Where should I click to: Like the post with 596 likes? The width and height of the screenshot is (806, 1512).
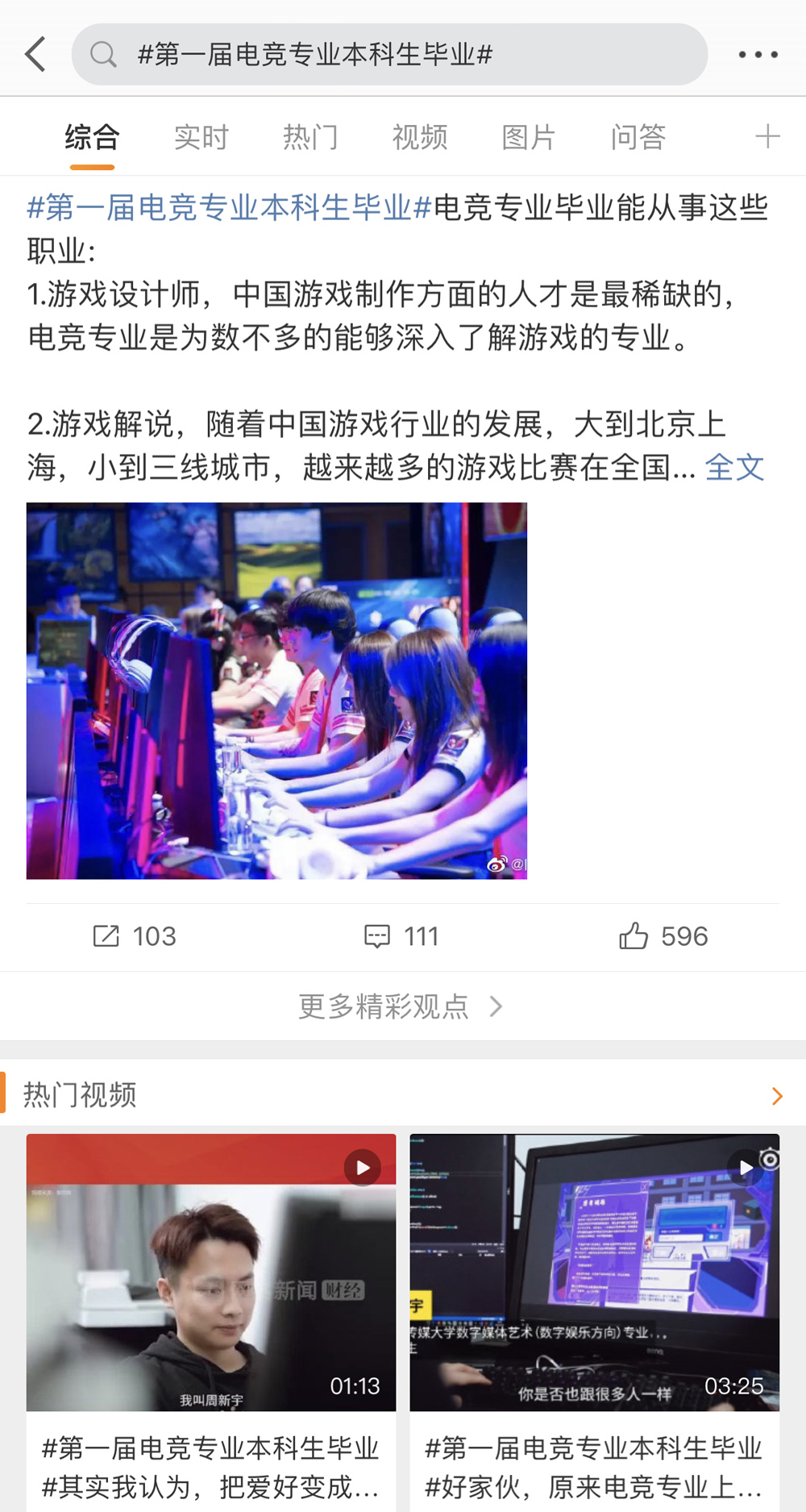point(663,936)
